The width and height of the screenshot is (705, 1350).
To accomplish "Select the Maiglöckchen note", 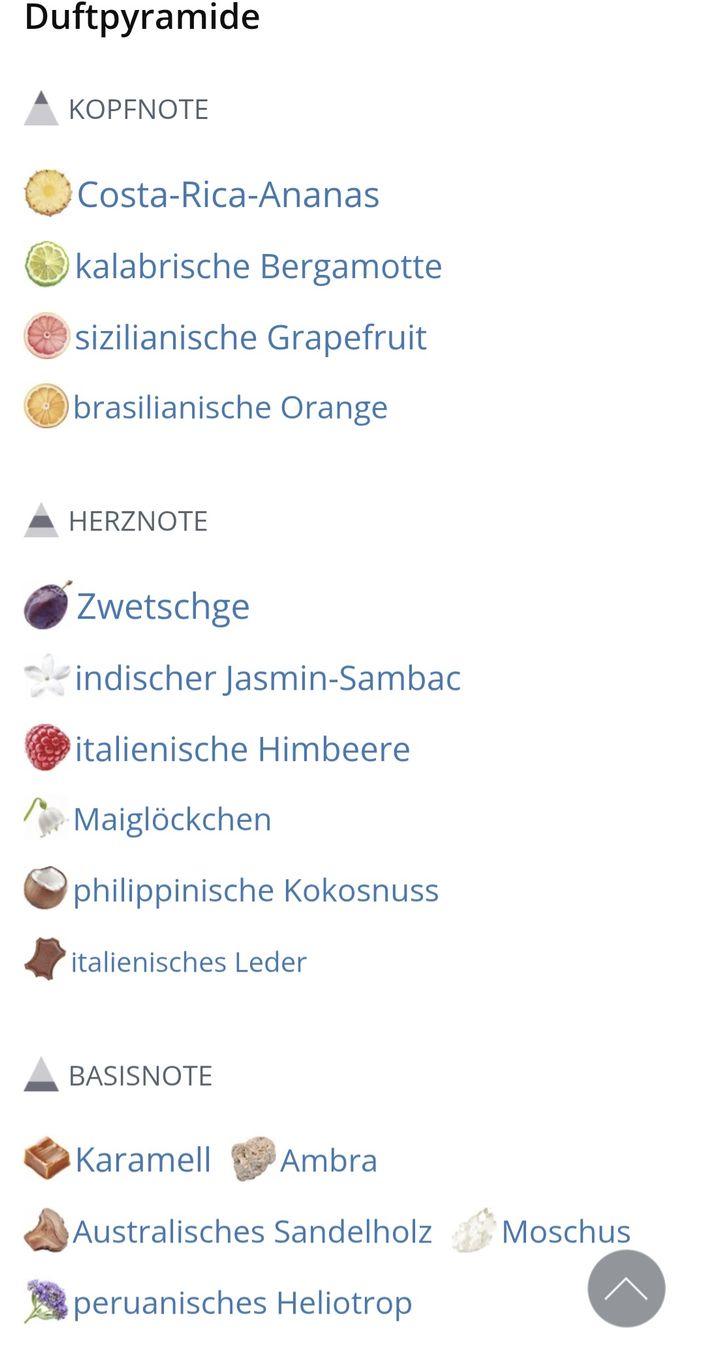I will click(172, 819).
